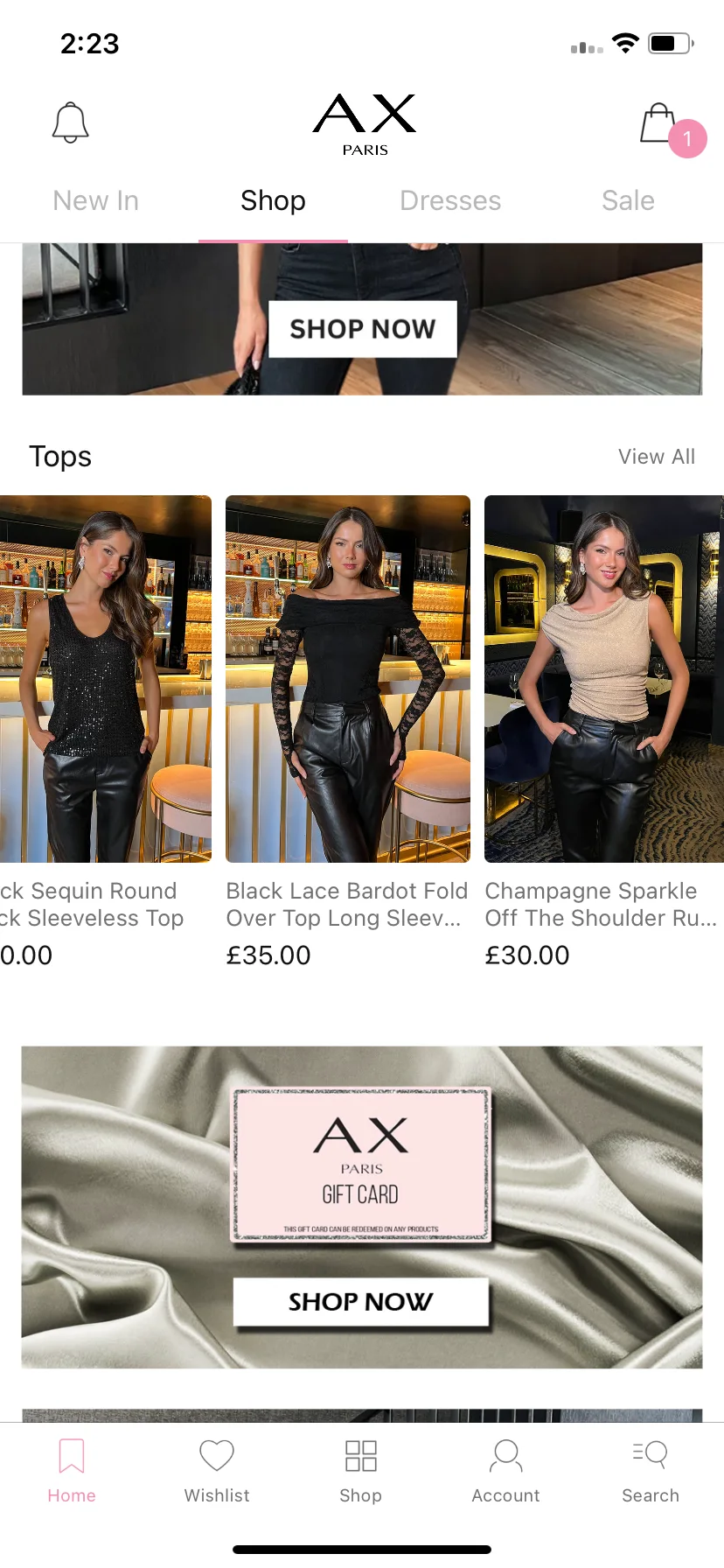Screen dimensions: 724x1568
Task: Open the Search tab
Action: pos(650,1471)
